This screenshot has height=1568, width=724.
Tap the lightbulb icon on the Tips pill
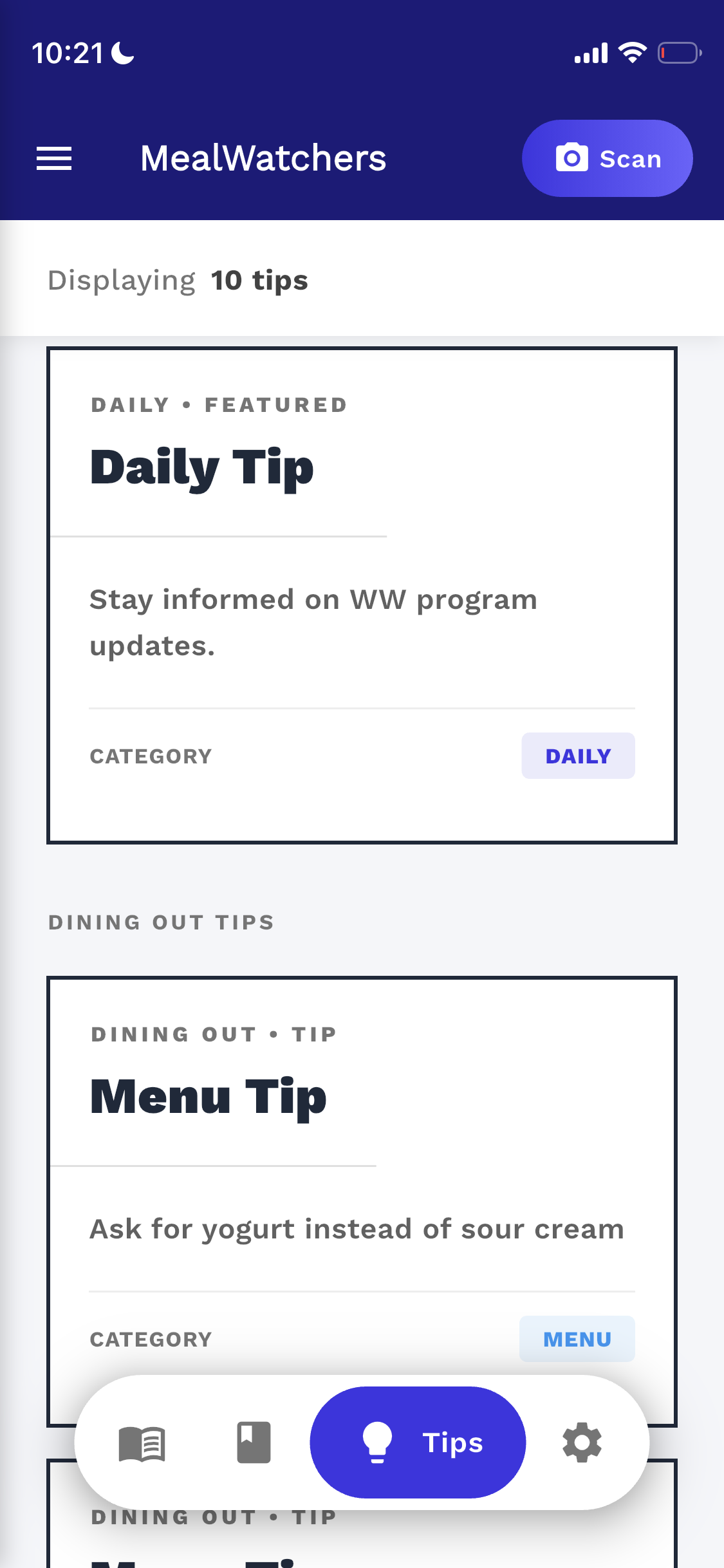[378, 1443]
